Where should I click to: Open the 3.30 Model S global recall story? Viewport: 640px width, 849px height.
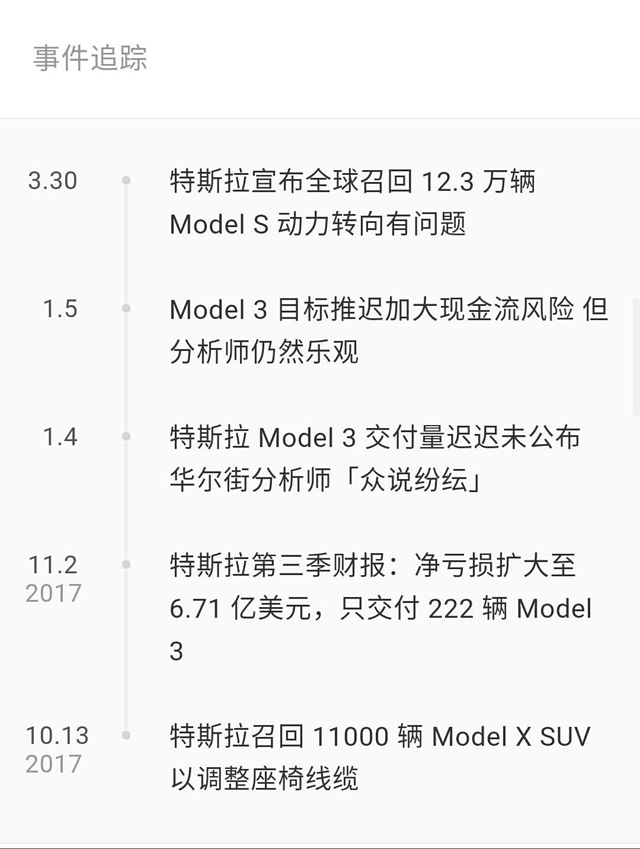[x=352, y=202]
